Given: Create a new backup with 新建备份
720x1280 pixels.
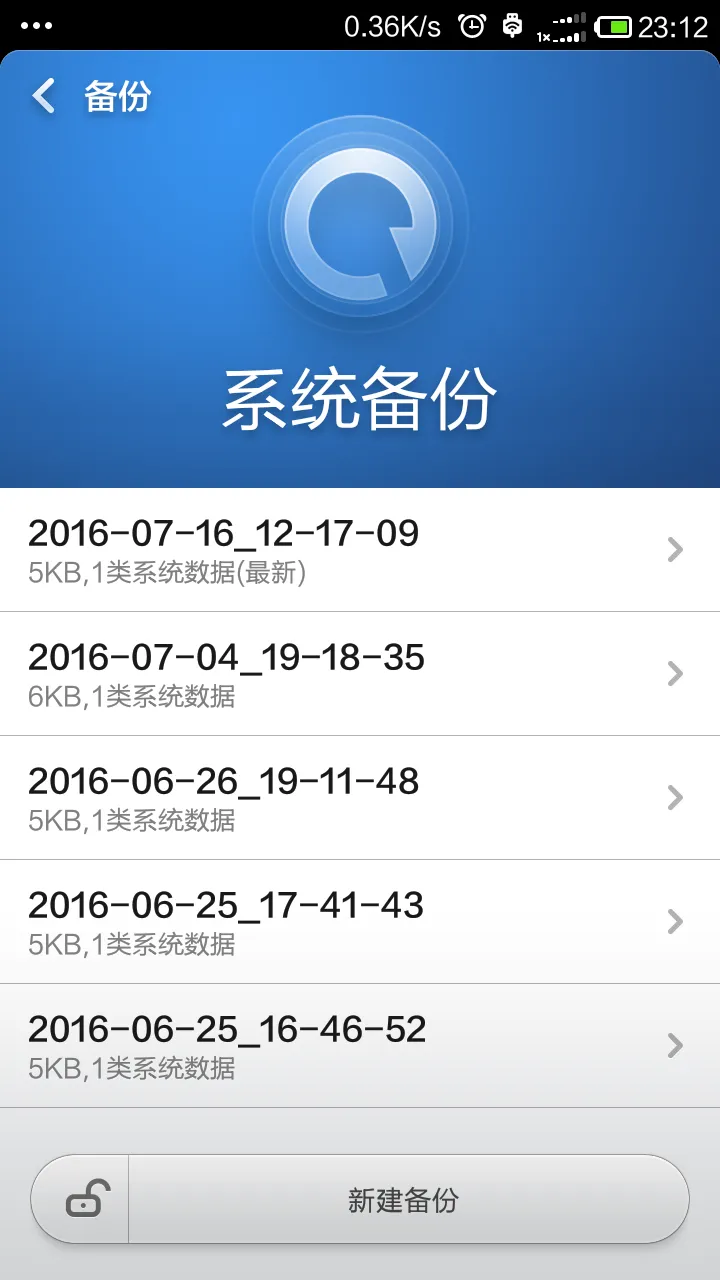Looking at the screenshot, I should point(404,1199).
